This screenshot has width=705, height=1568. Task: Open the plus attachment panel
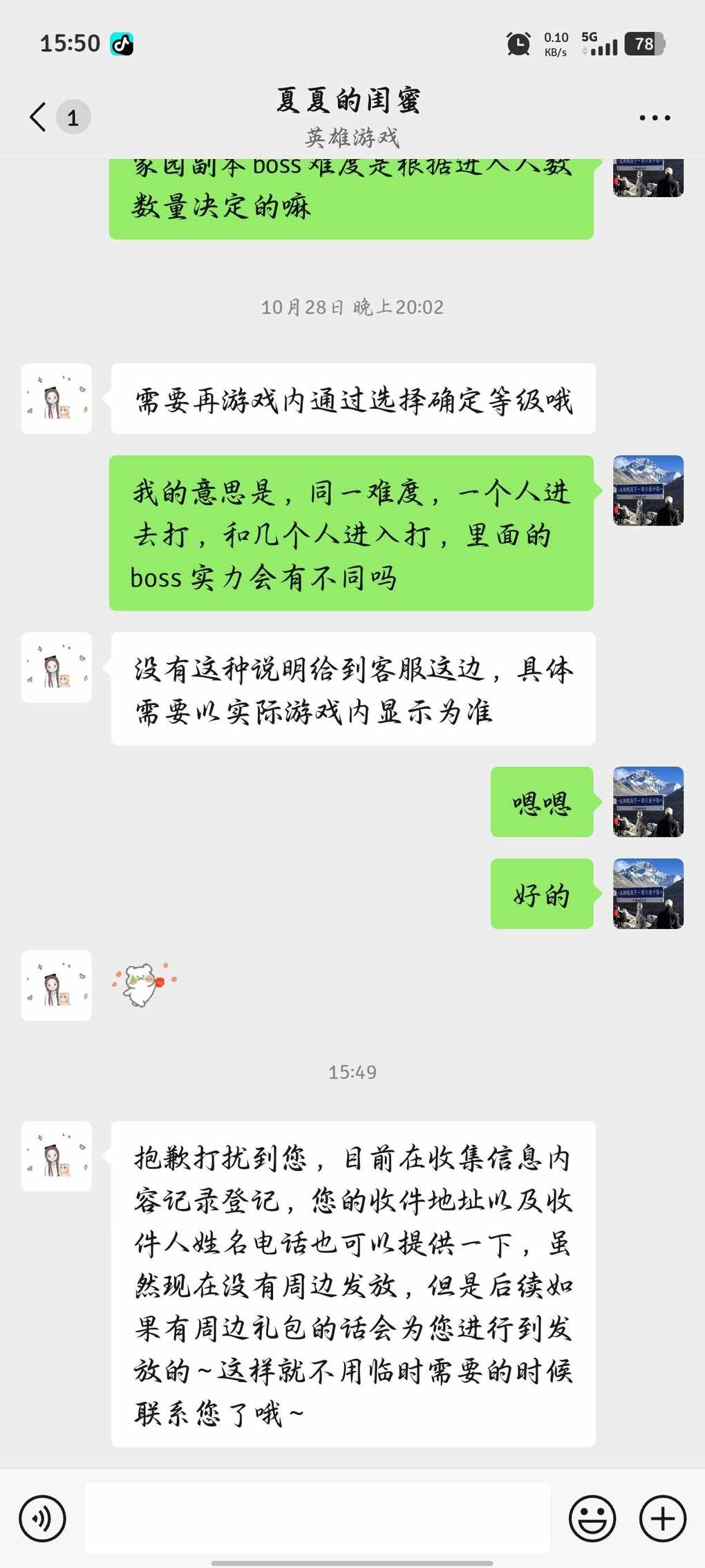click(x=662, y=1518)
